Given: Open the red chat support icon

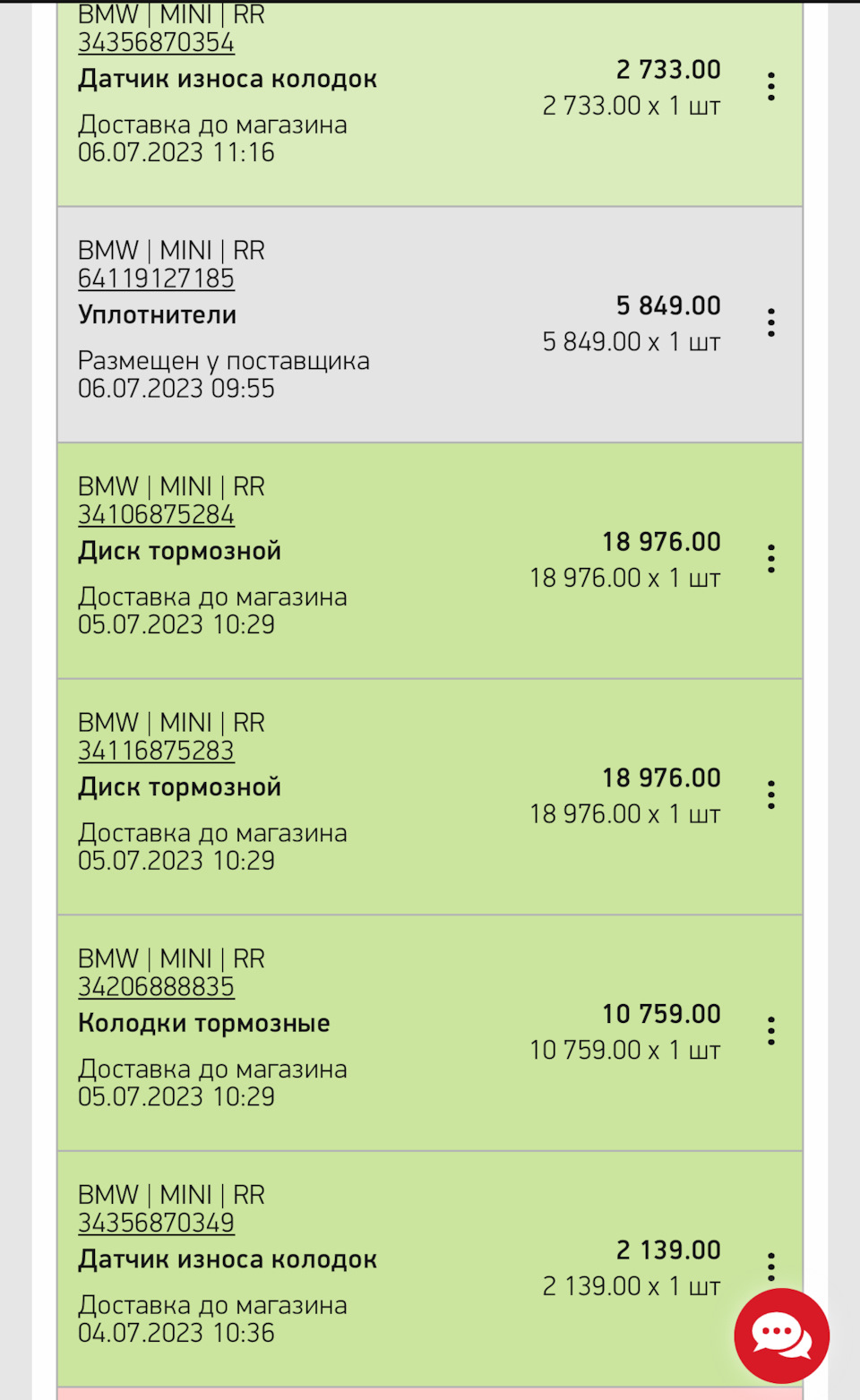Looking at the screenshot, I should [x=781, y=1335].
